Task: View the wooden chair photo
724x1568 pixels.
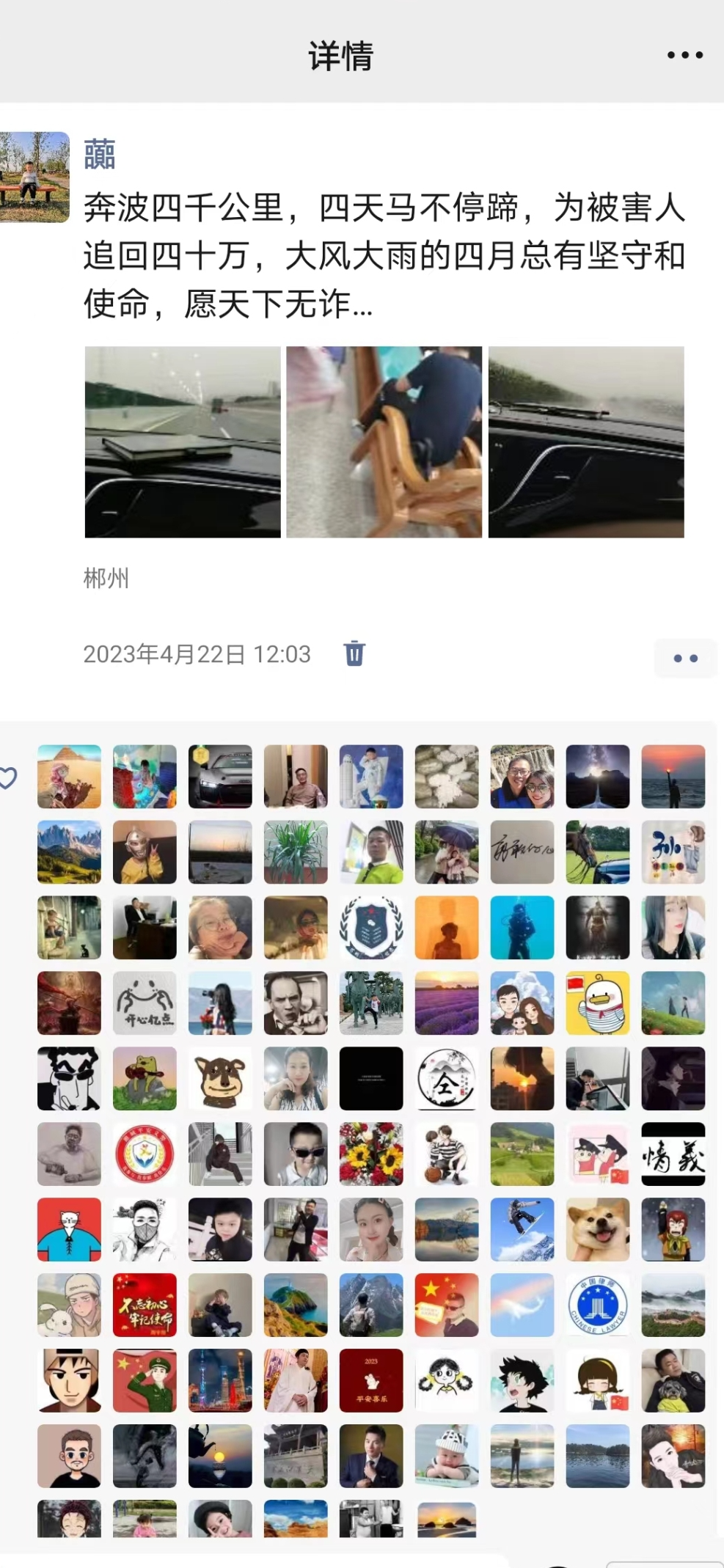Action: tap(384, 442)
